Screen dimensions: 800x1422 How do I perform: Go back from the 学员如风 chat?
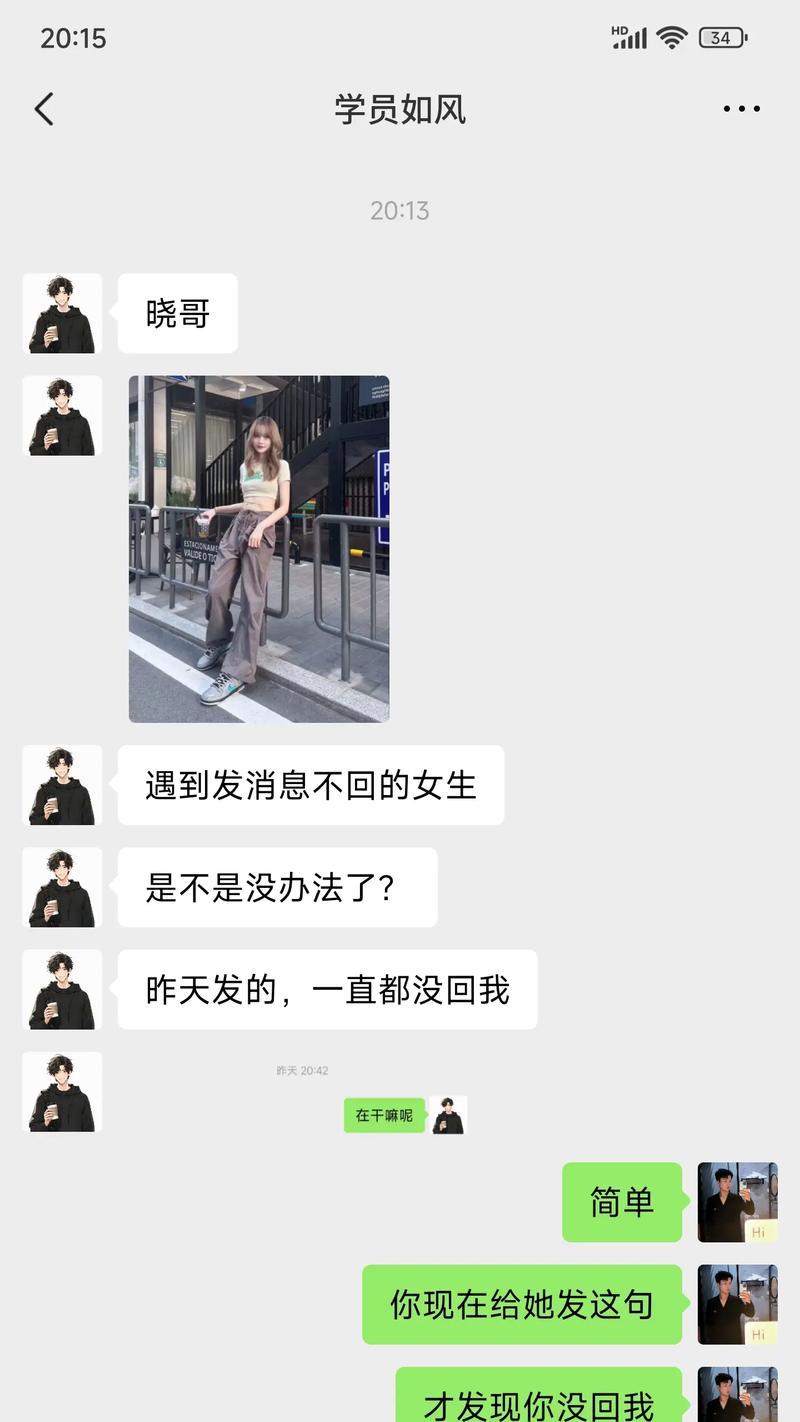pyautogui.click(x=44, y=109)
